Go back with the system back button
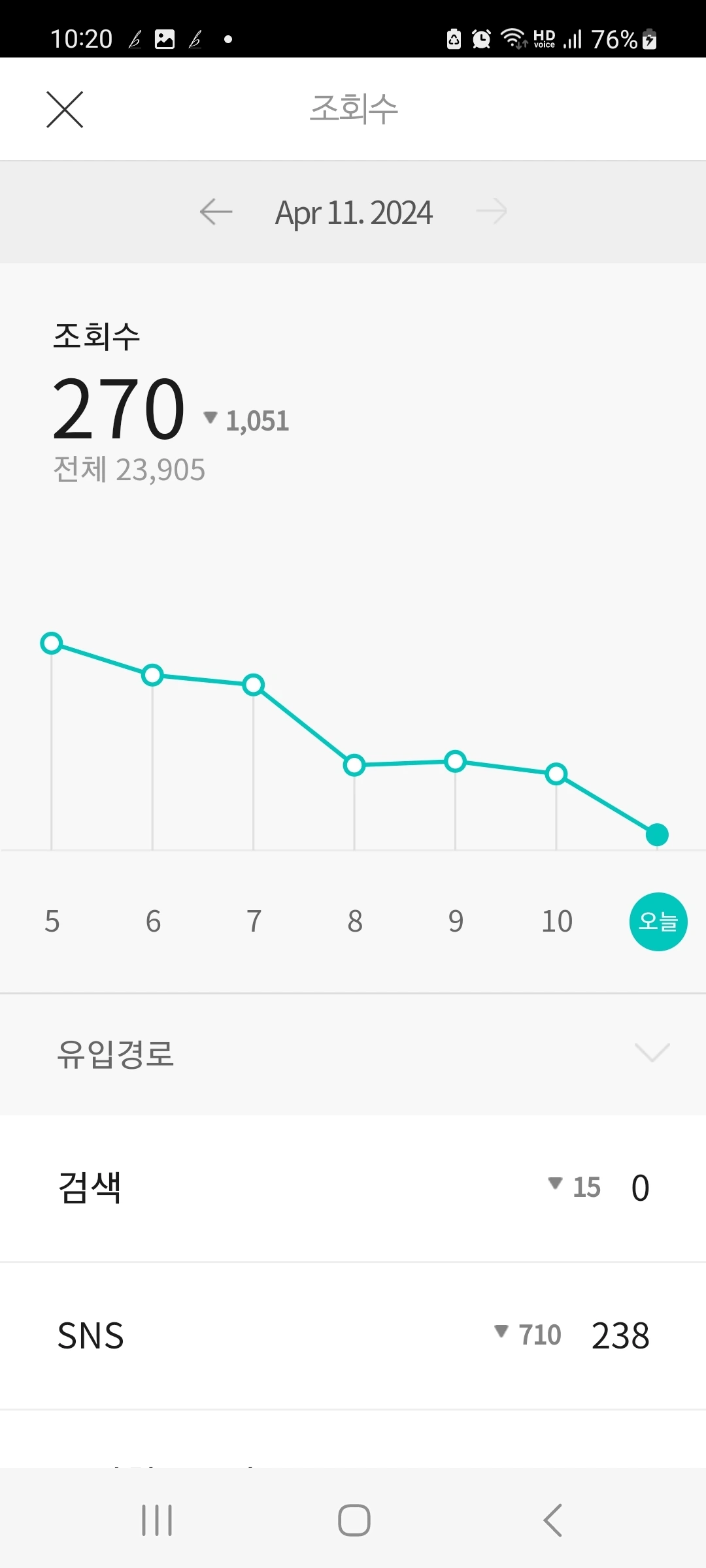 pyautogui.click(x=552, y=1520)
